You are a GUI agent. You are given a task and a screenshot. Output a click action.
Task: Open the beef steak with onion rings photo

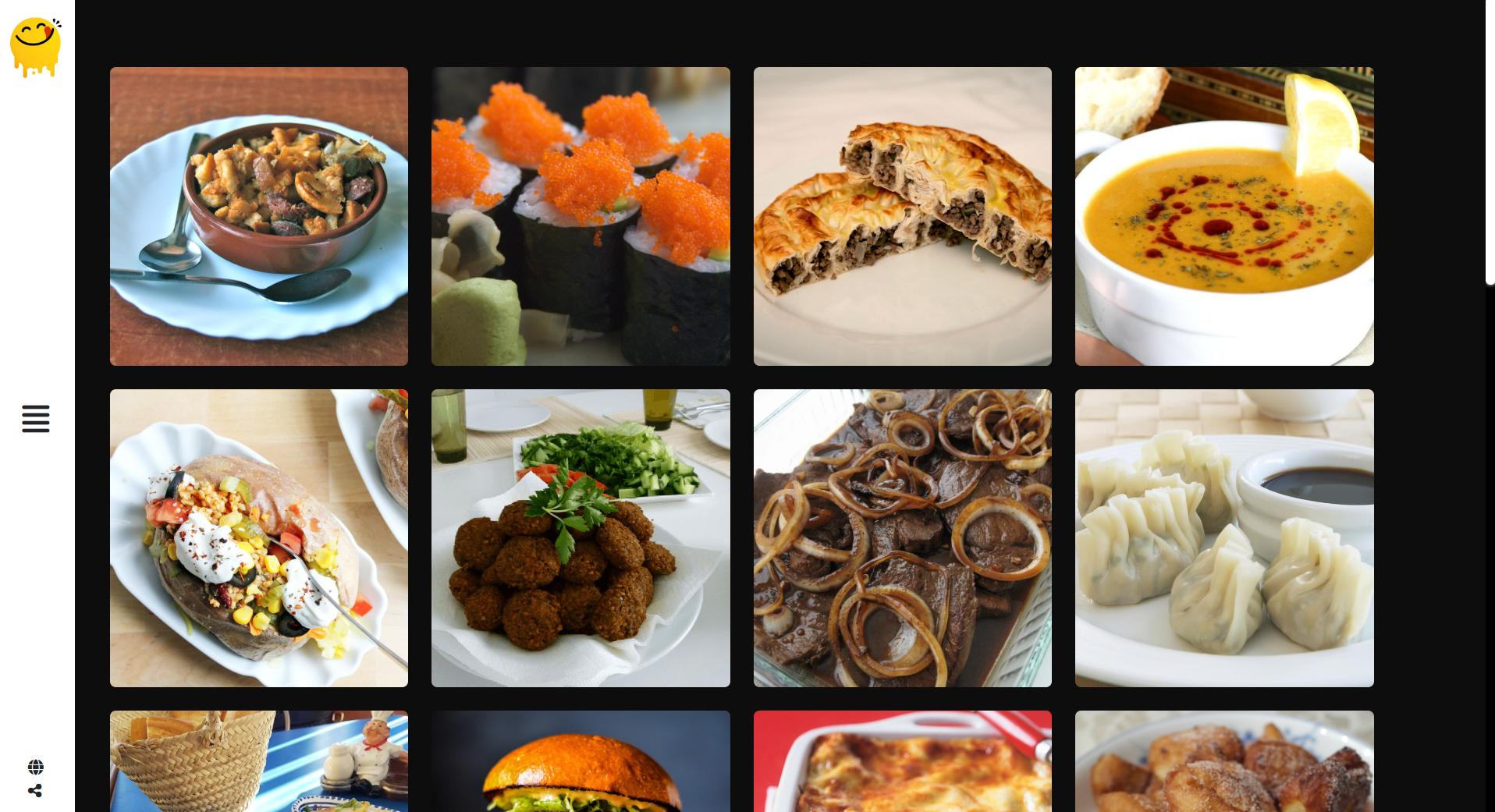(902, 538)
